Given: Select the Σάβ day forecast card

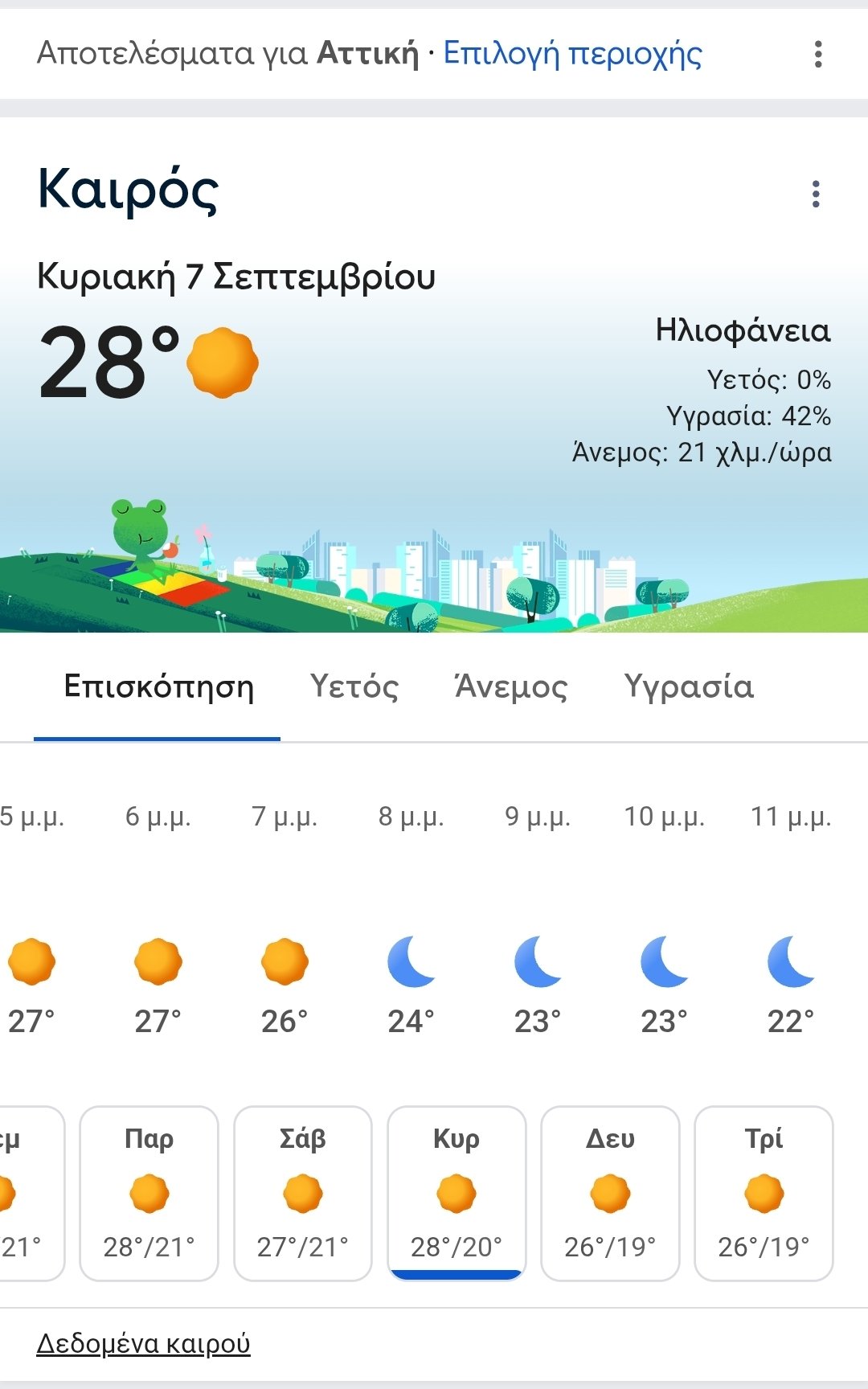Looking at the screenshot, I should pos(302,1194).
